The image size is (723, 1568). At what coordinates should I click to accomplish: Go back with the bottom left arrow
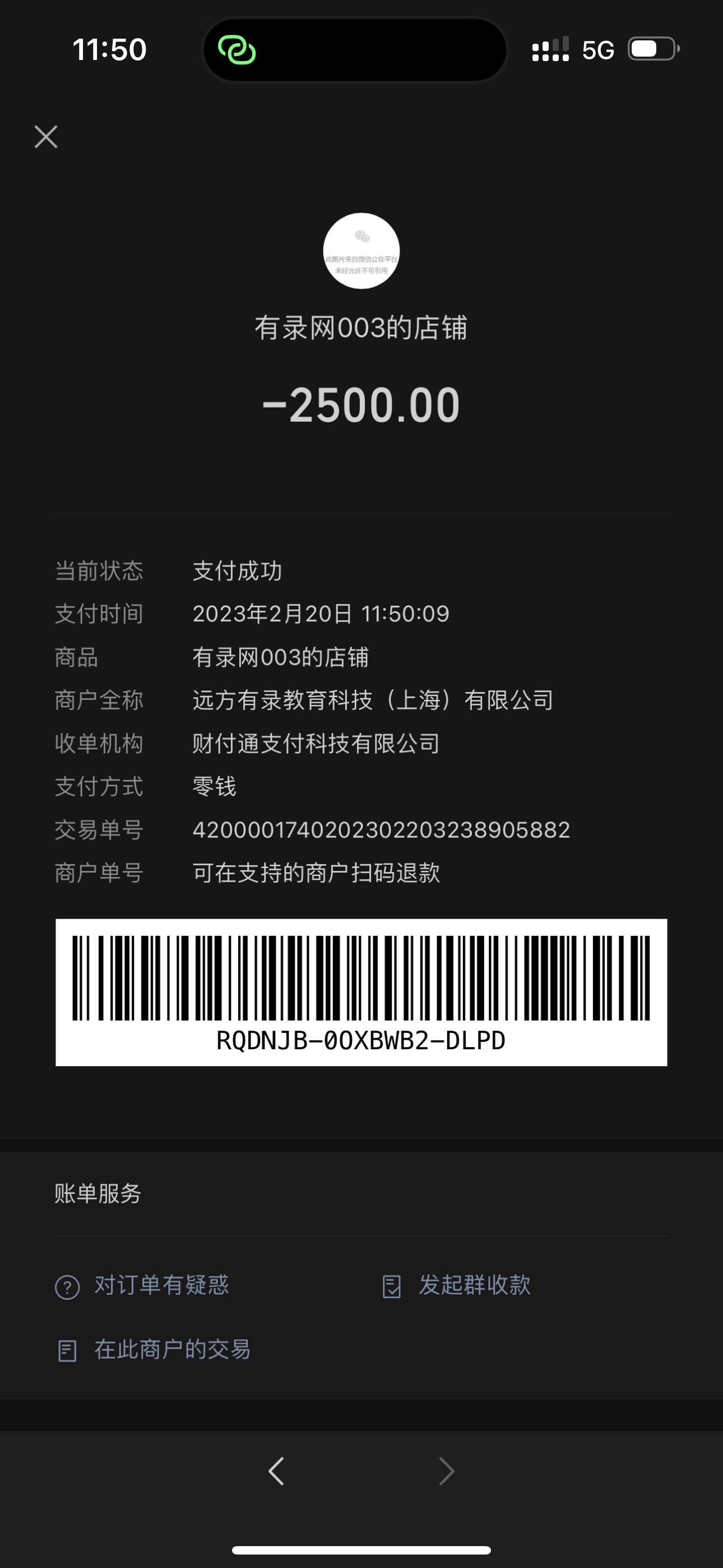[276, 1472]
